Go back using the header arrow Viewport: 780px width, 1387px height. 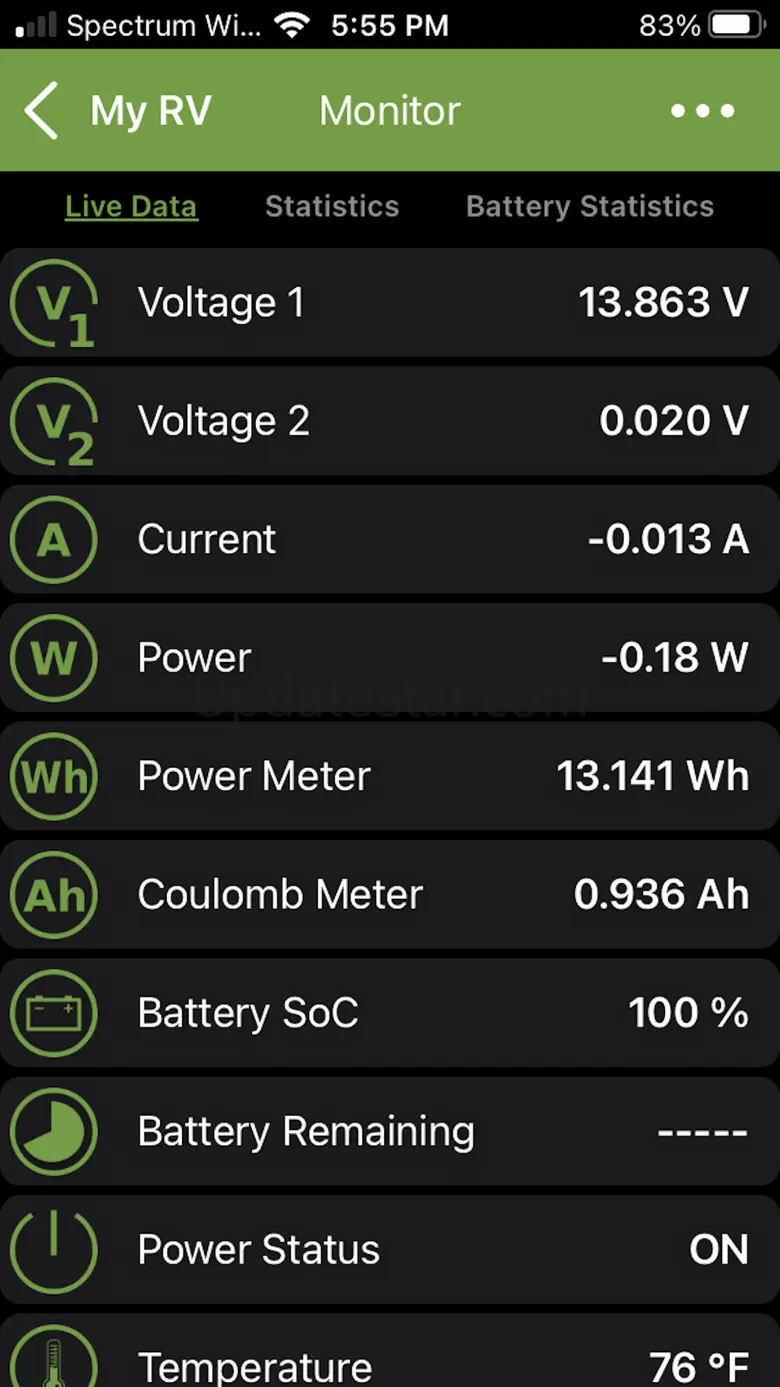tap(42, 111)
